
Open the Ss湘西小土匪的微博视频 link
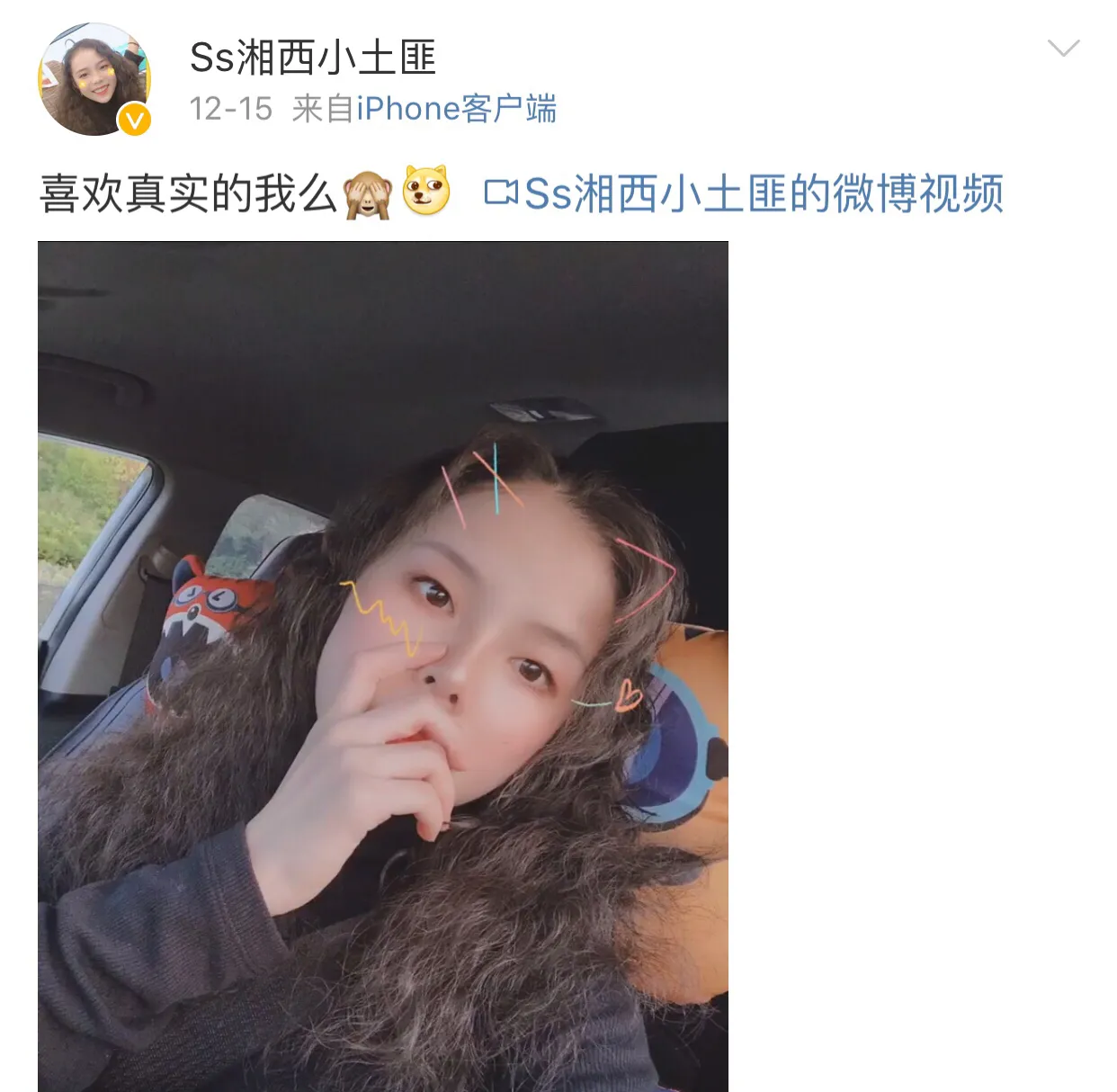point(745,193)
